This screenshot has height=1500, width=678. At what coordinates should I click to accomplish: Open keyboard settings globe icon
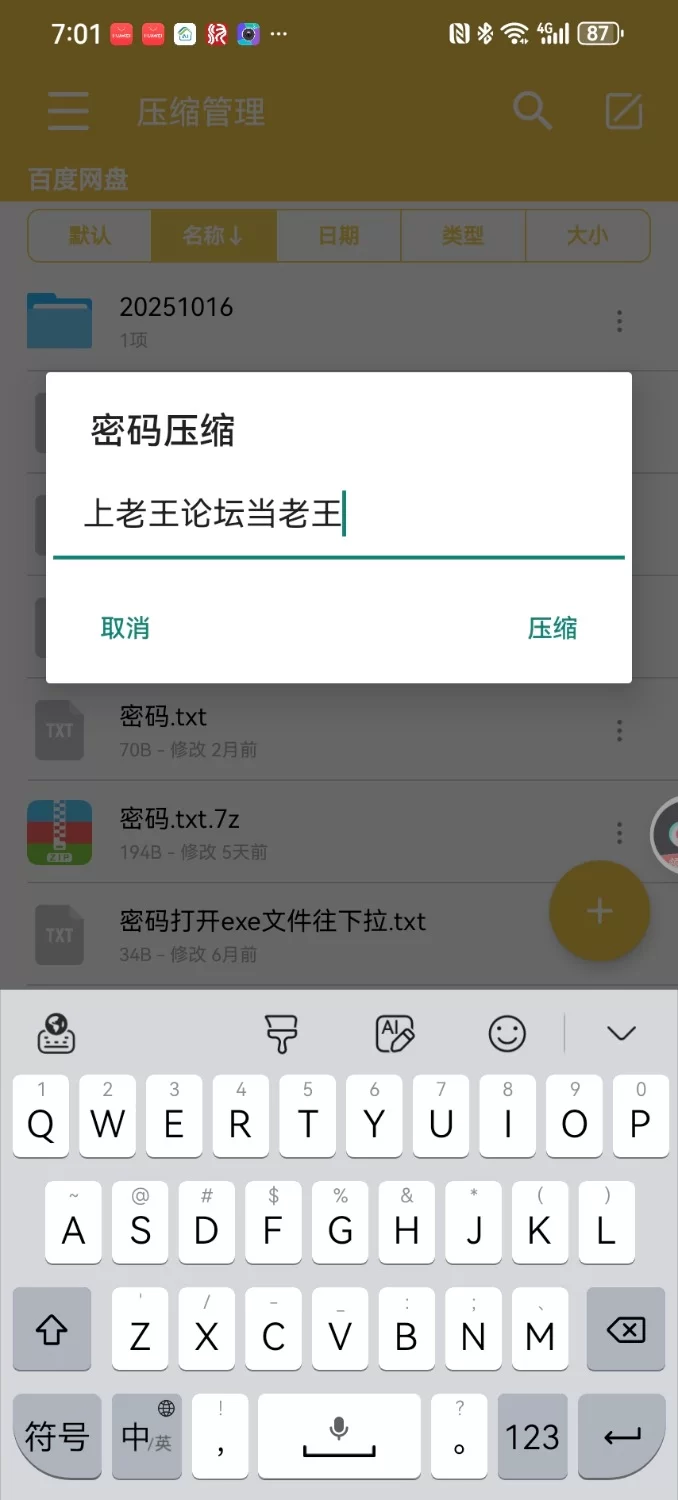[x=57, y=1033]
